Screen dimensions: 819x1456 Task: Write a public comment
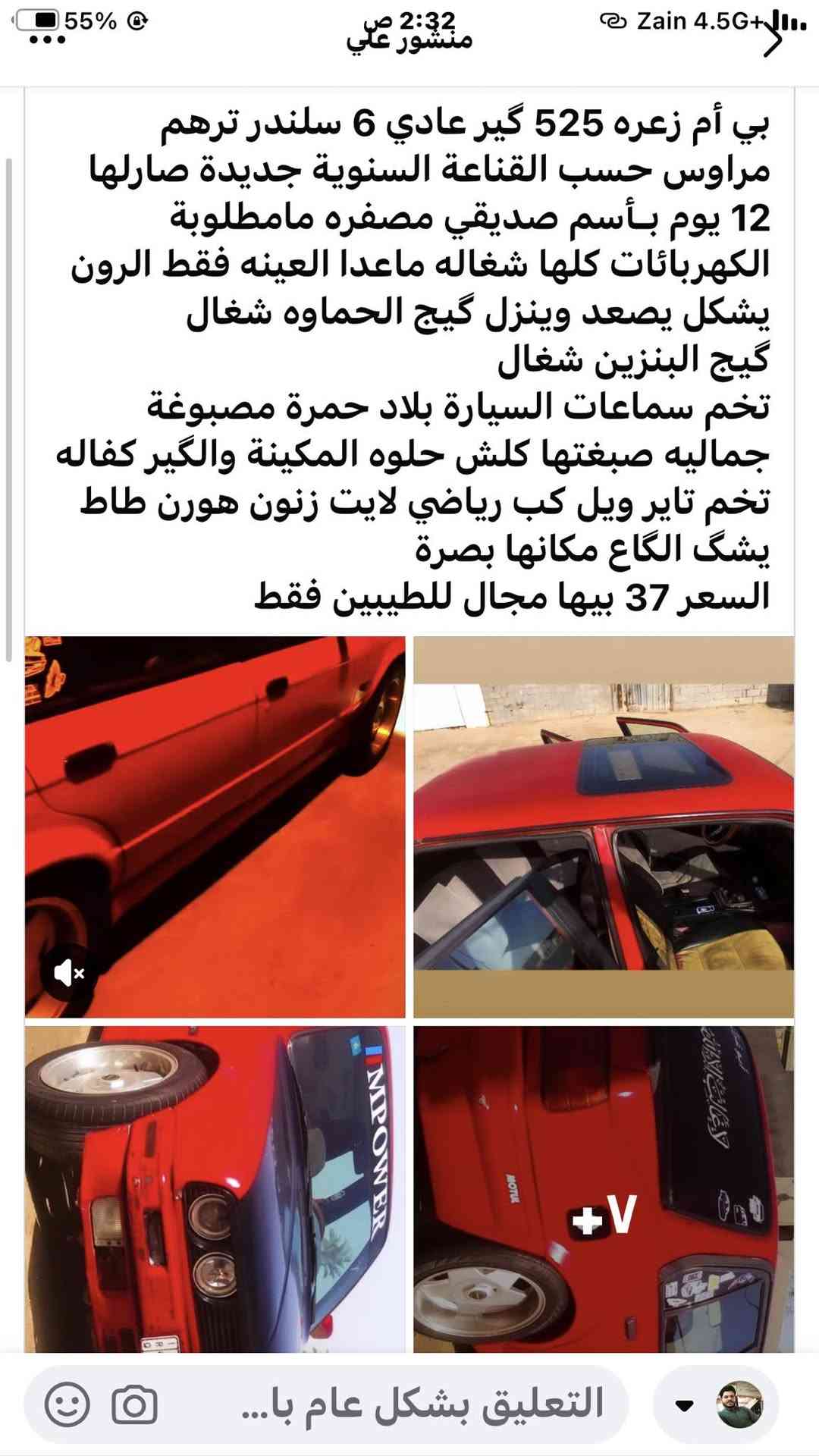click(425, 1404)
